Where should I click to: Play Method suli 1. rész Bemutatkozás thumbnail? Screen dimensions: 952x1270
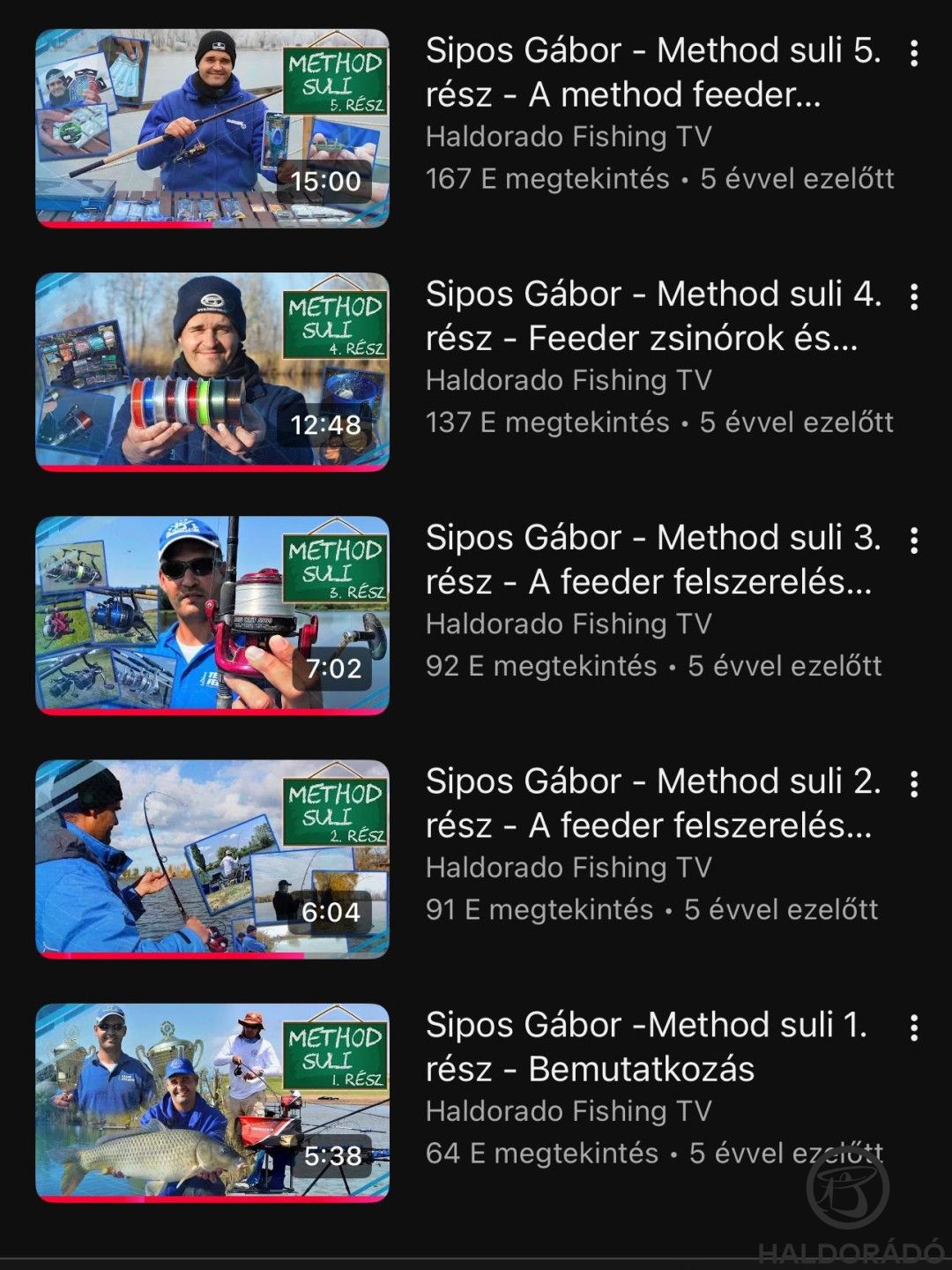pos(212,1102)
